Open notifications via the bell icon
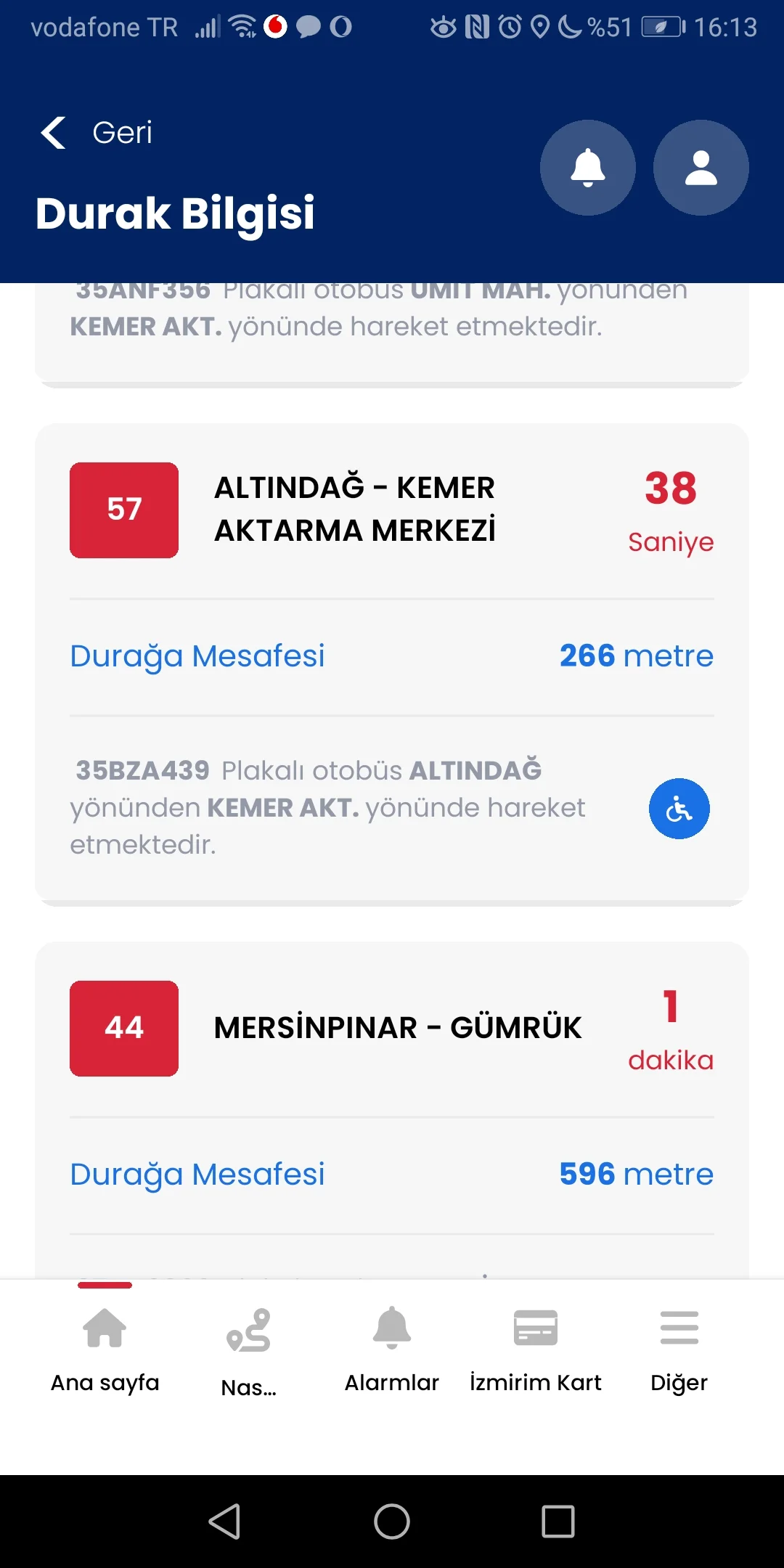The width and height of the screenshot is (784, 1568). [x=587, y=167]
